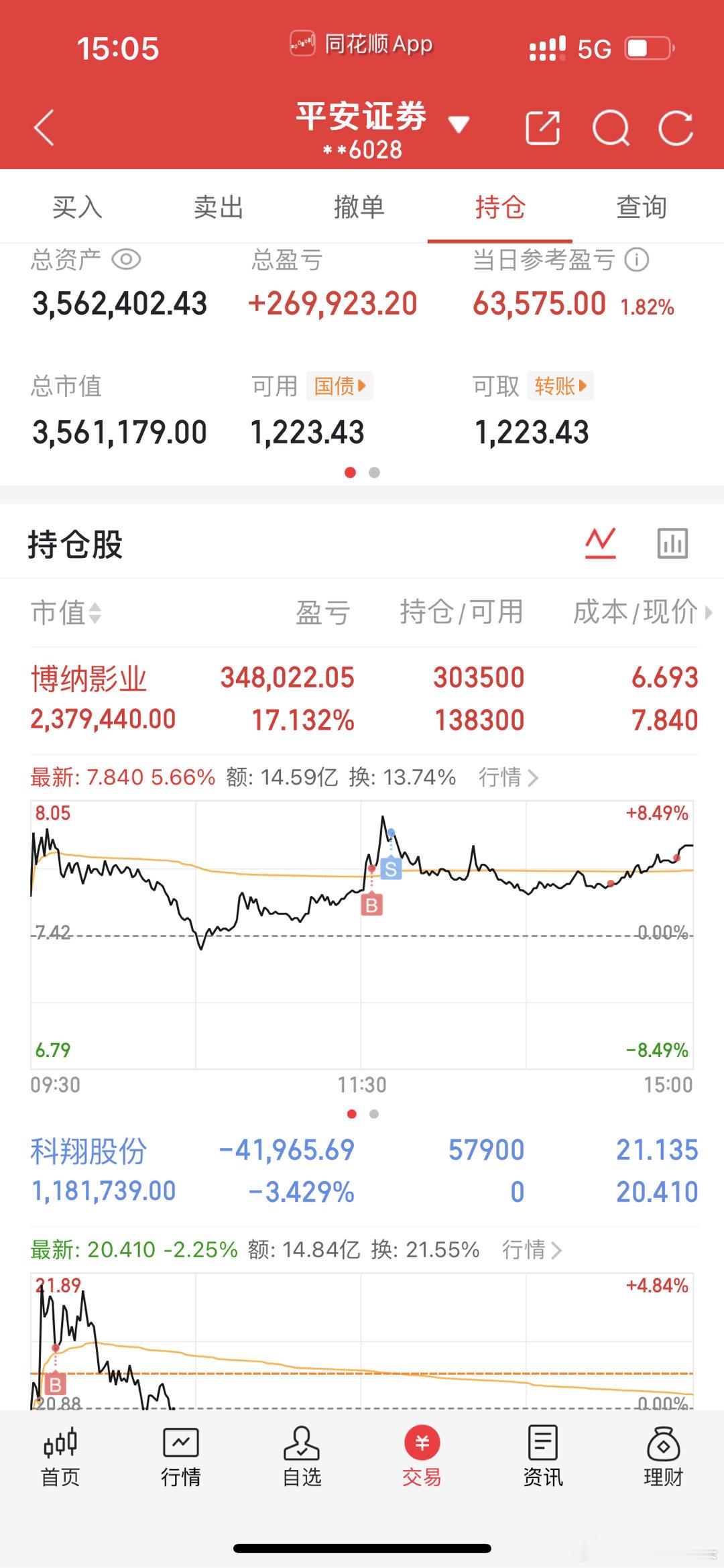
Task: Refresh account data using the refresh icon
Action: click(675, 126)
